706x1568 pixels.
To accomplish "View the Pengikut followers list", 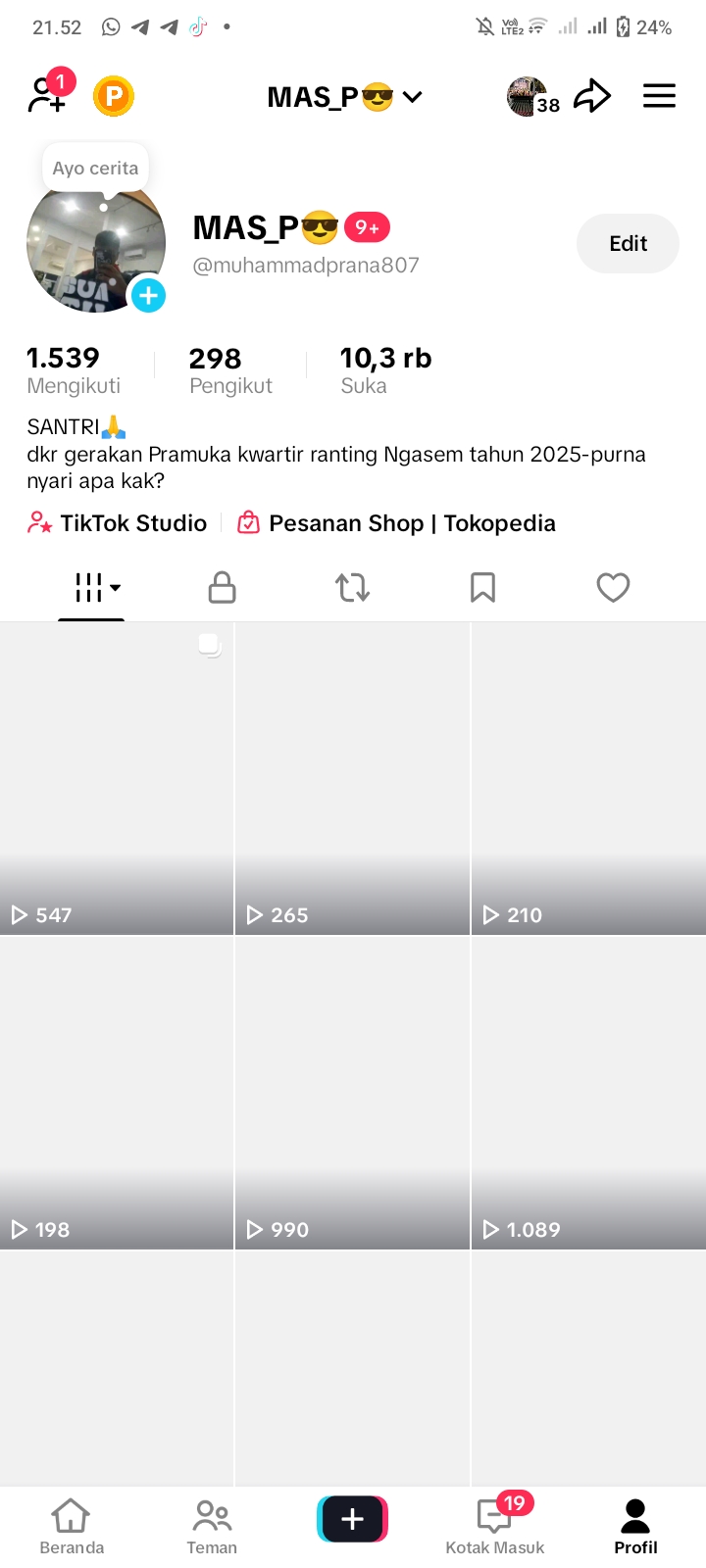I will pyautogui.click(x=230, y=369).
